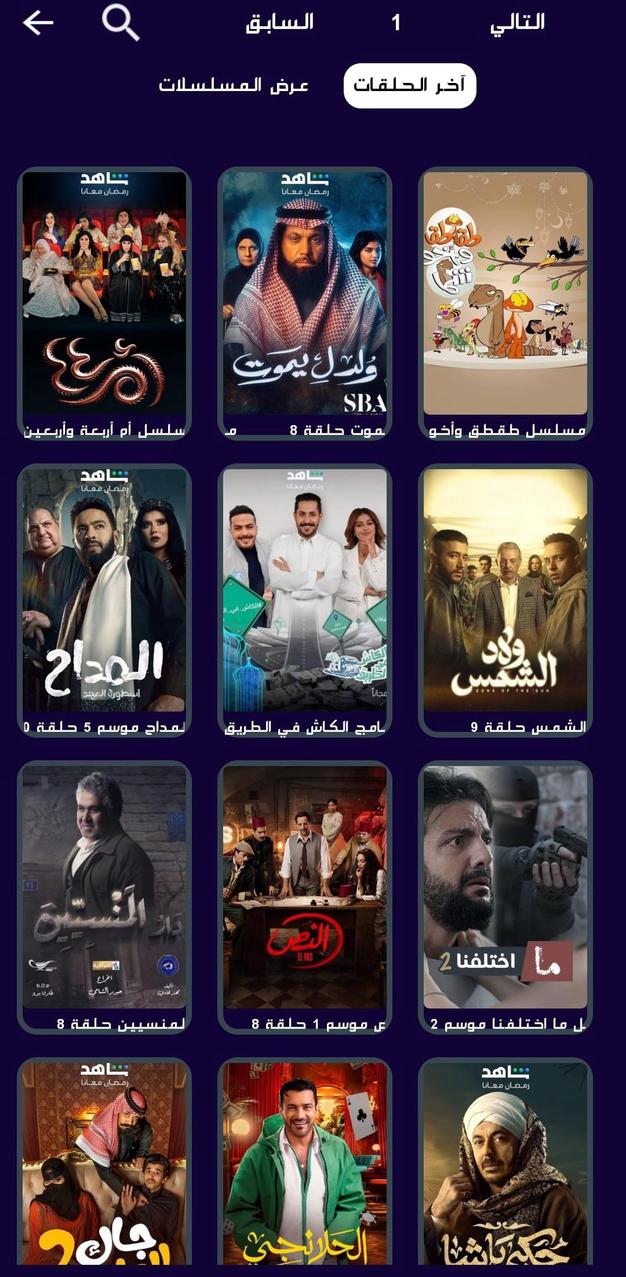Go back with the arrow icon
626x1277 pixels.
(38, 22)
